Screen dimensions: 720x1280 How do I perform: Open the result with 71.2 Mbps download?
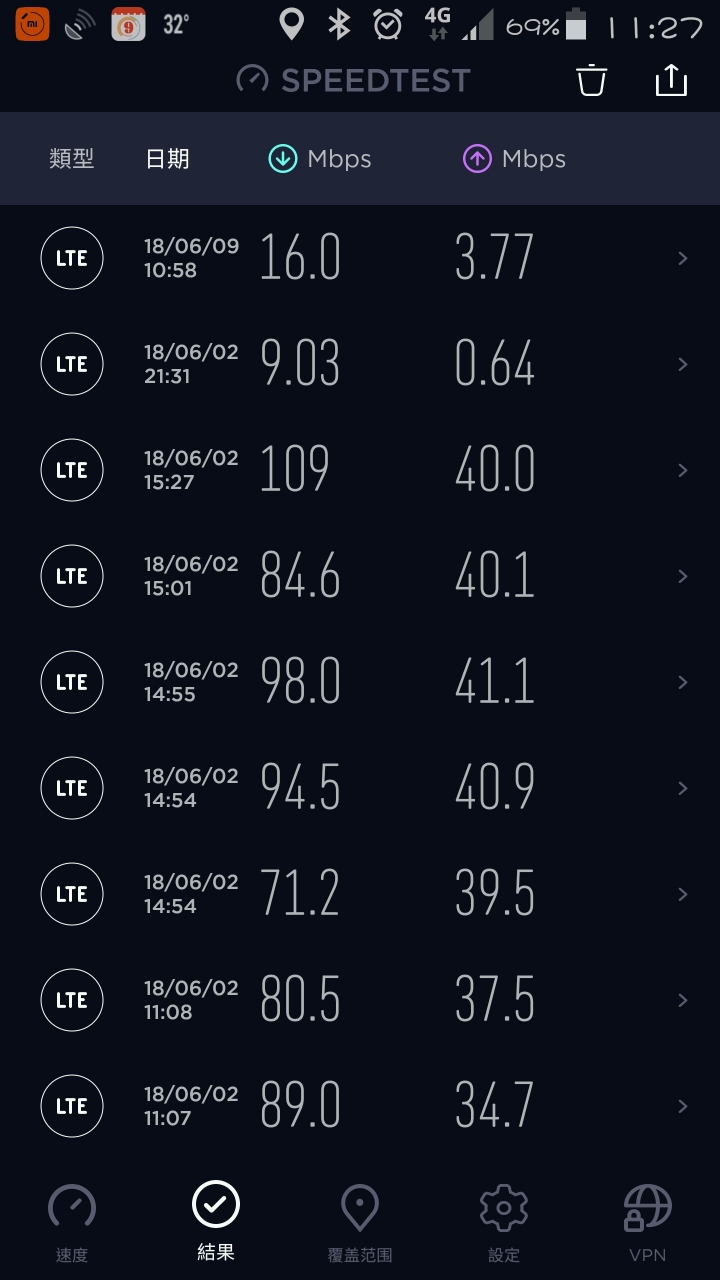tap(360, 894)
